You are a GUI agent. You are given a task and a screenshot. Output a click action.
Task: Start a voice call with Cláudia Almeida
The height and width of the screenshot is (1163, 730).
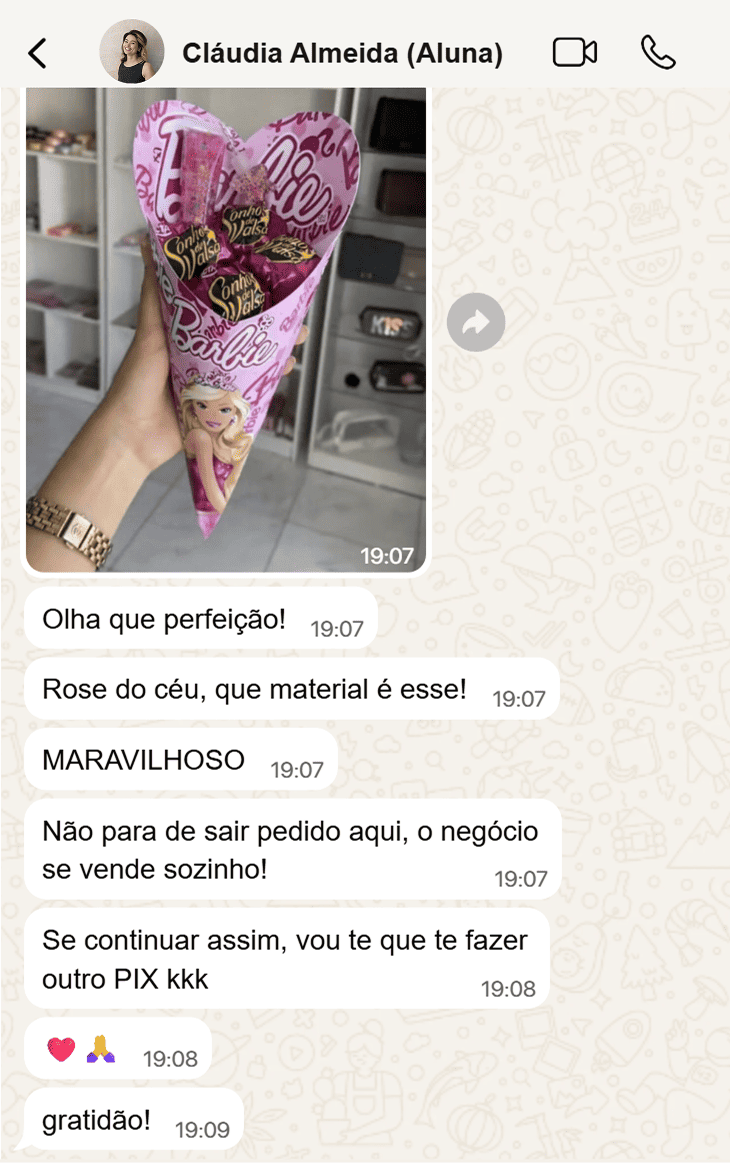tap(659, 52)
